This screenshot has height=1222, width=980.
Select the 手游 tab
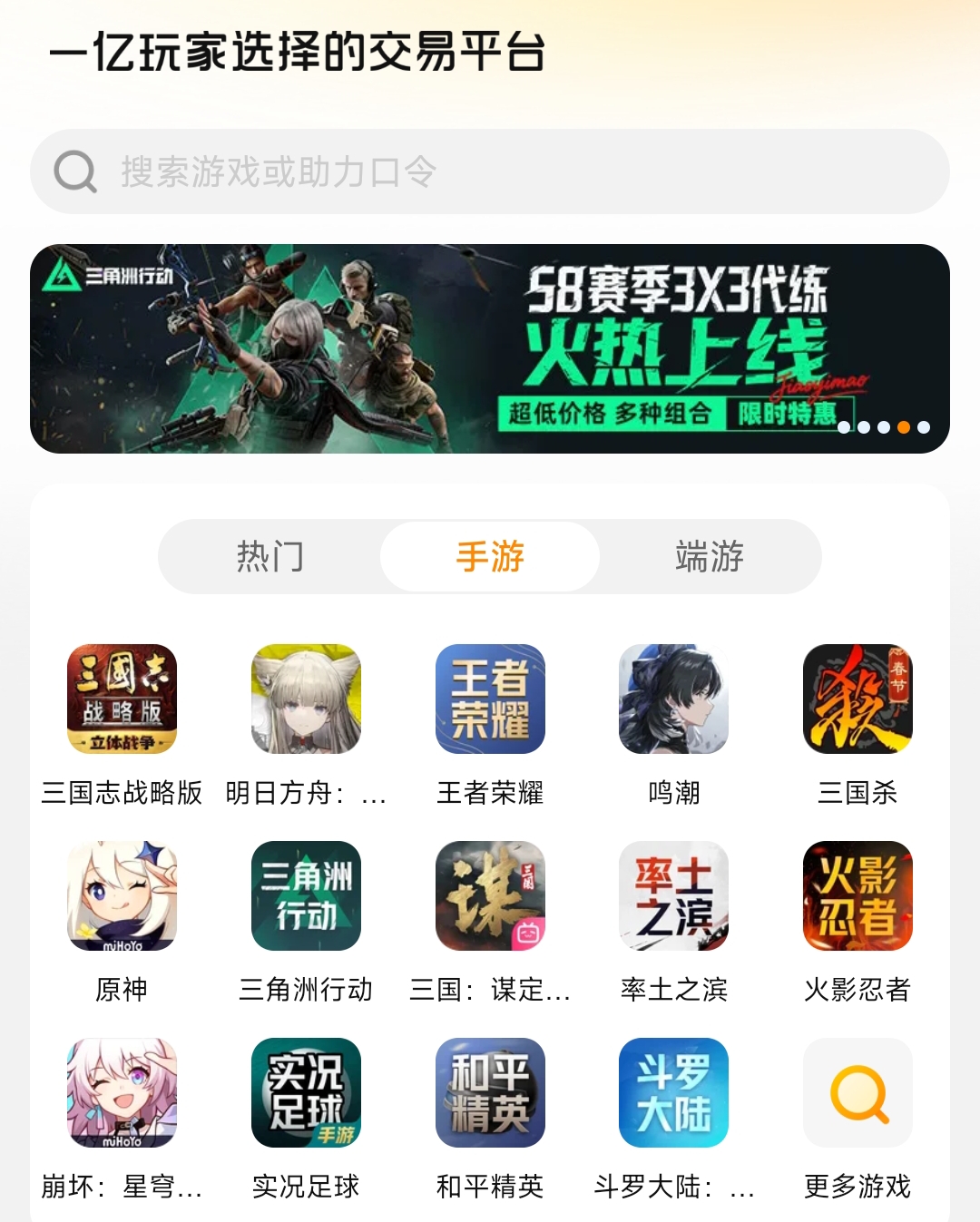click(490, 556)
